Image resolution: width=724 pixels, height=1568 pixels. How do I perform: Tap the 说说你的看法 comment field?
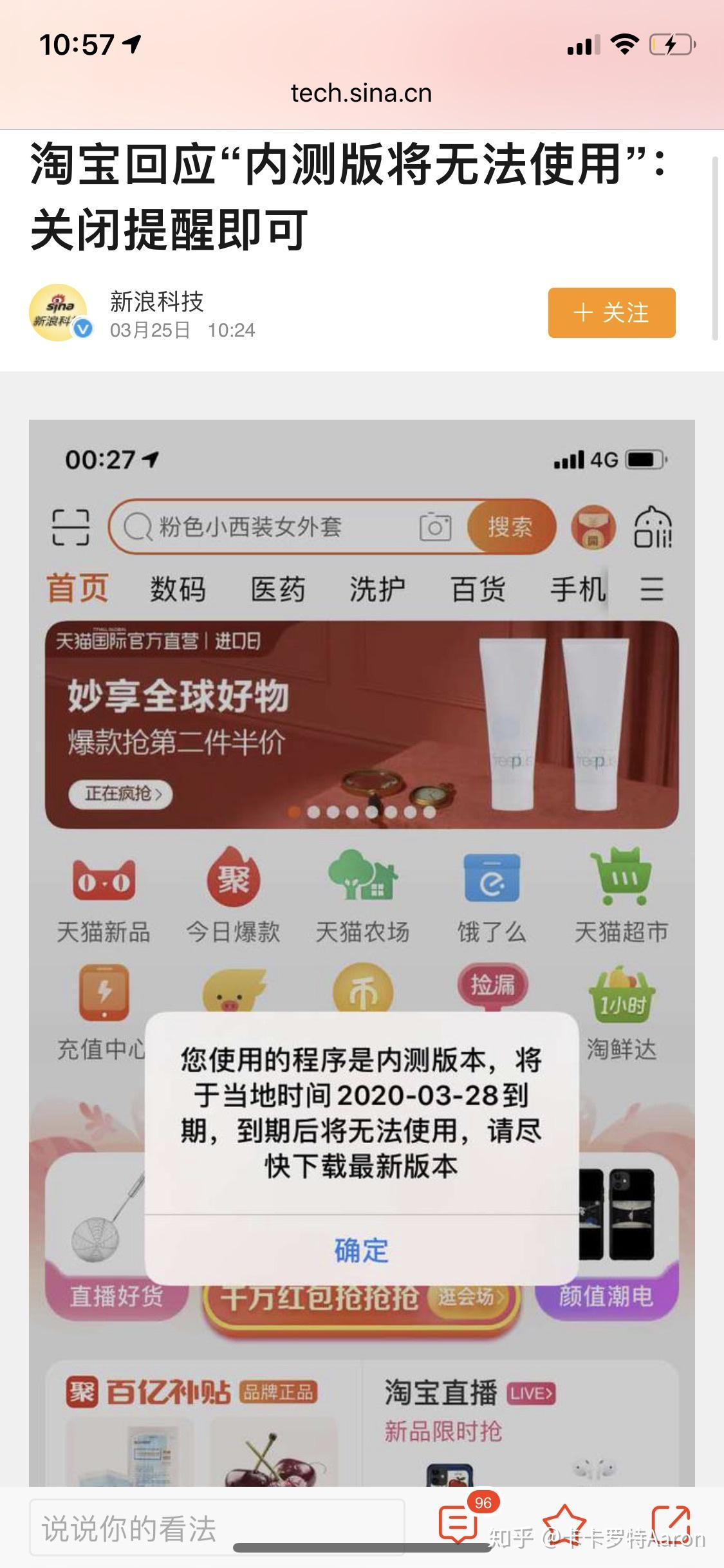(216, 1528)
